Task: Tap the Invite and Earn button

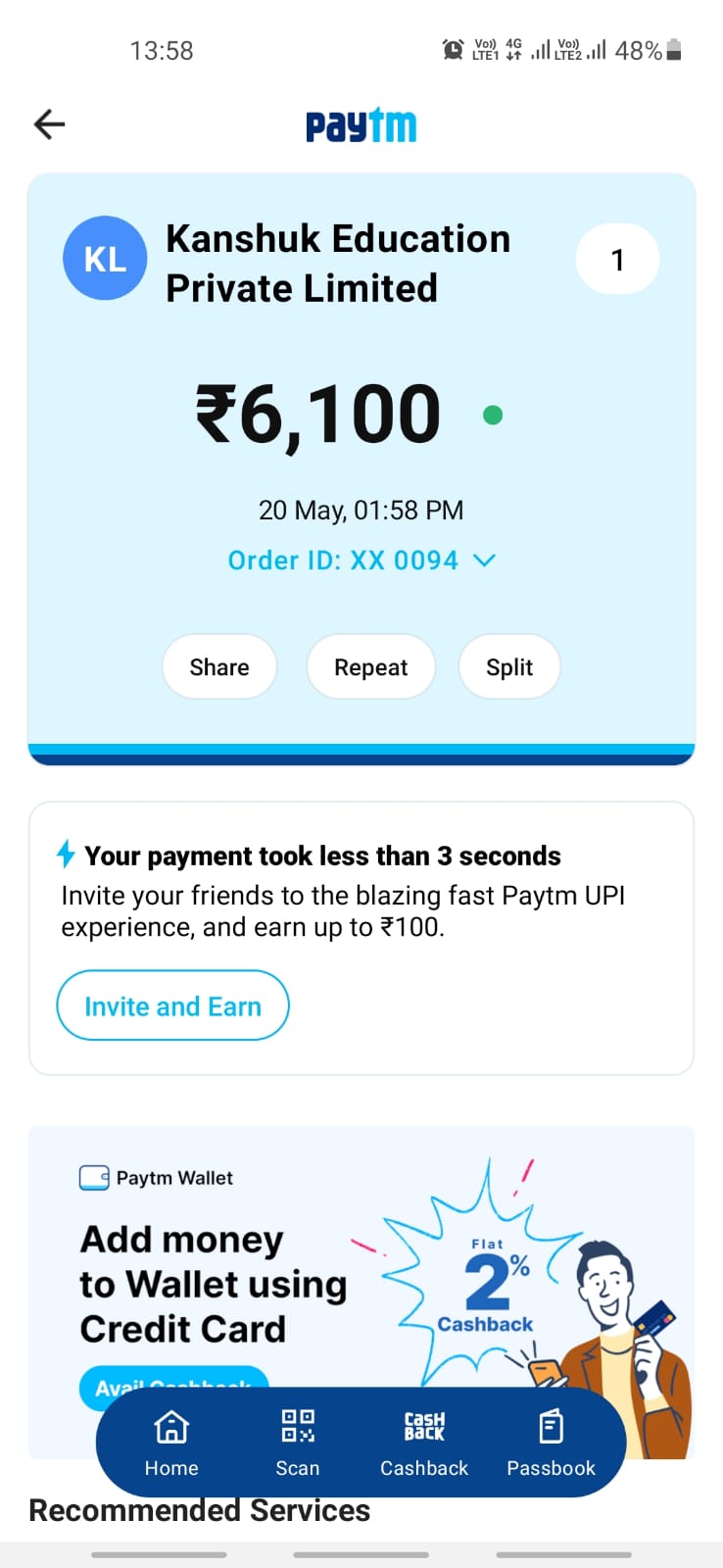Action: (x=172, y=1005)
